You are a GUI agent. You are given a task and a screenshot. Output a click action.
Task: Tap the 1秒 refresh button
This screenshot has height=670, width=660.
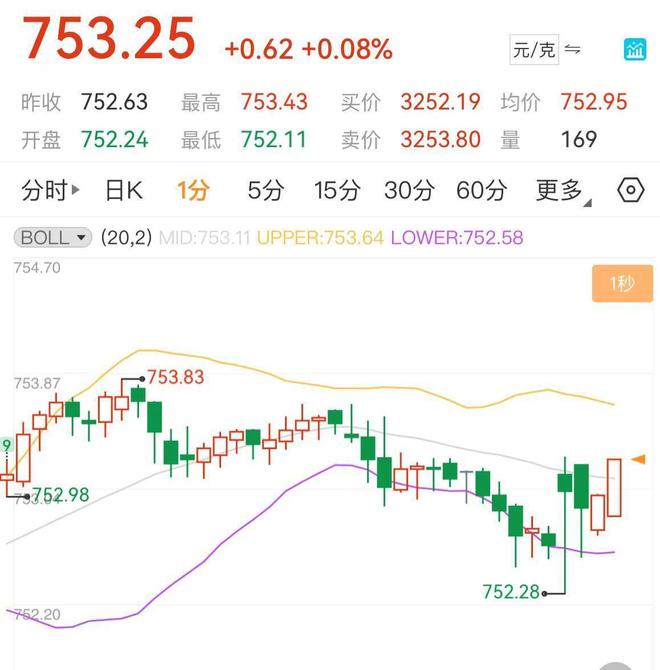point(621,284)
